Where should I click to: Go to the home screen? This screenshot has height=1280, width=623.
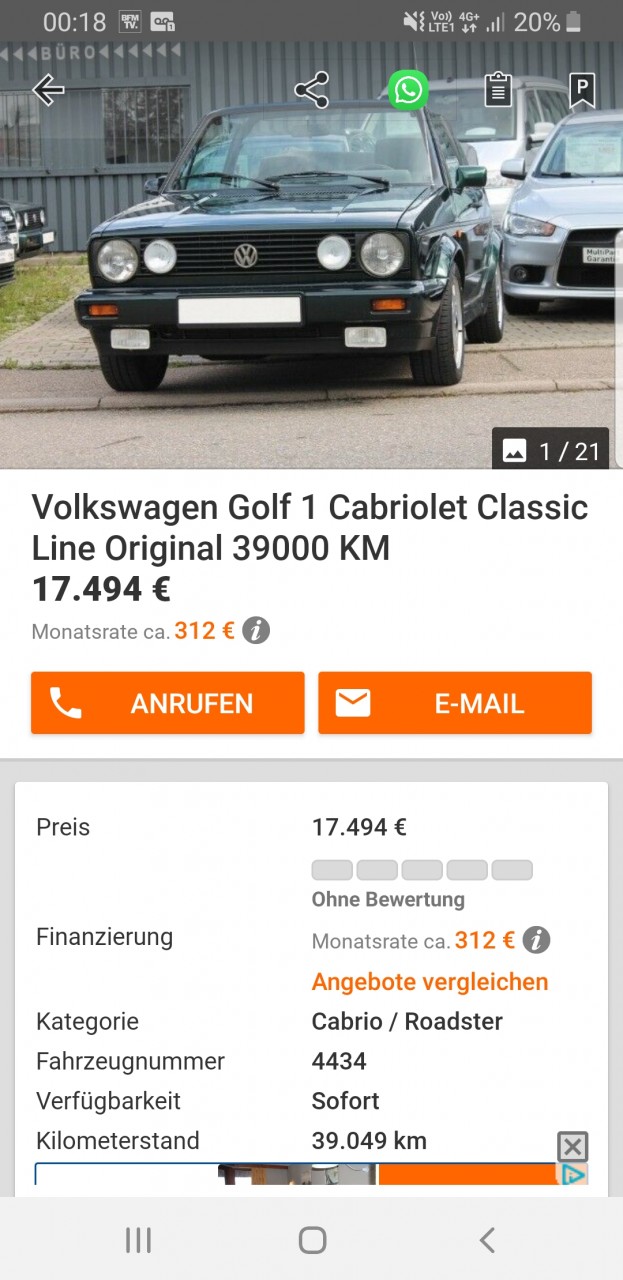[x=312, y=1240]
